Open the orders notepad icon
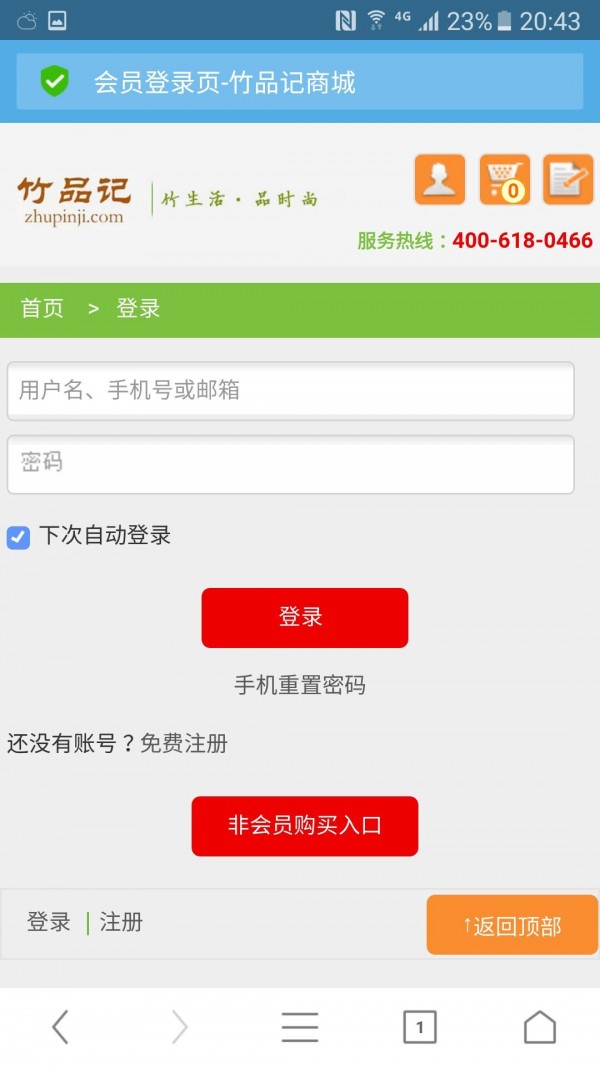This screenshot has width=600, height=1067. pyautogui.click(x=568, y=180)
